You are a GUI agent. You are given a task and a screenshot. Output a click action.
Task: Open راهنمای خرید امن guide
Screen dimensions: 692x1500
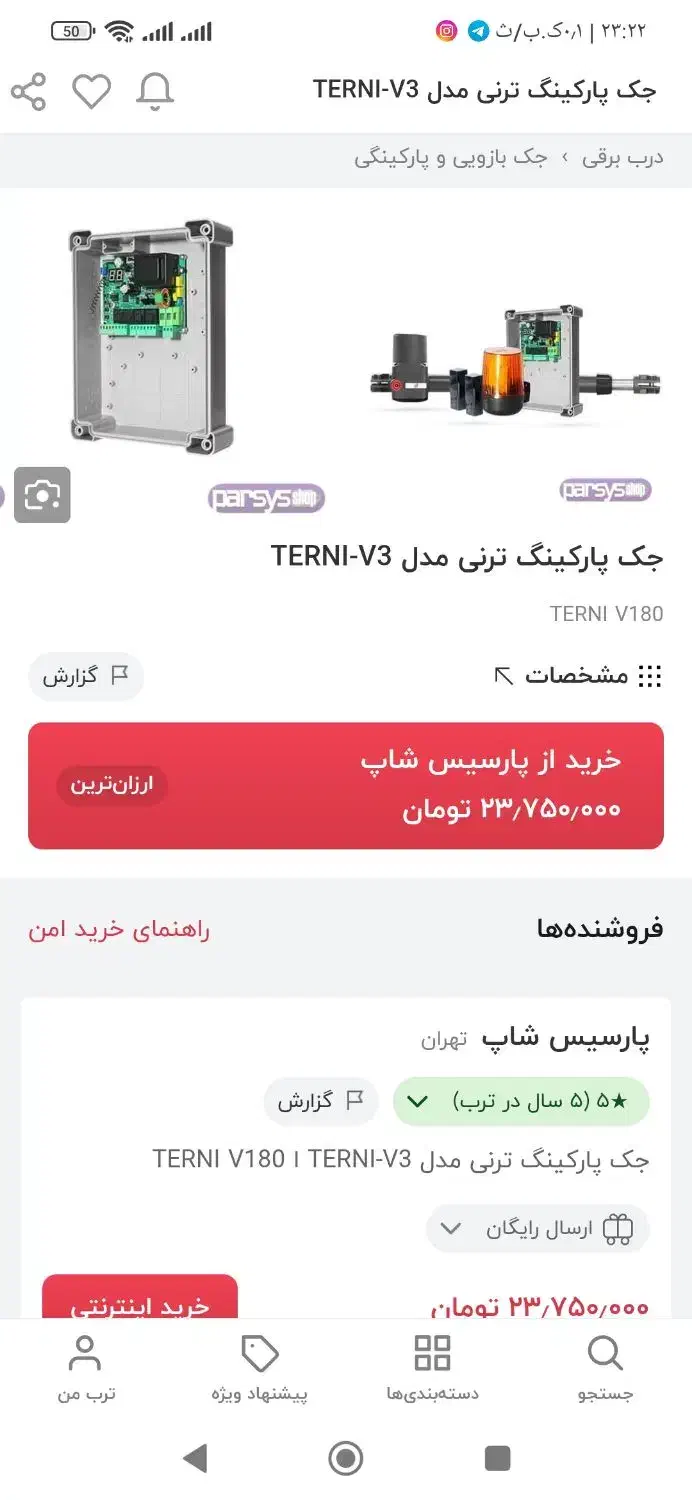coord(119,930)
